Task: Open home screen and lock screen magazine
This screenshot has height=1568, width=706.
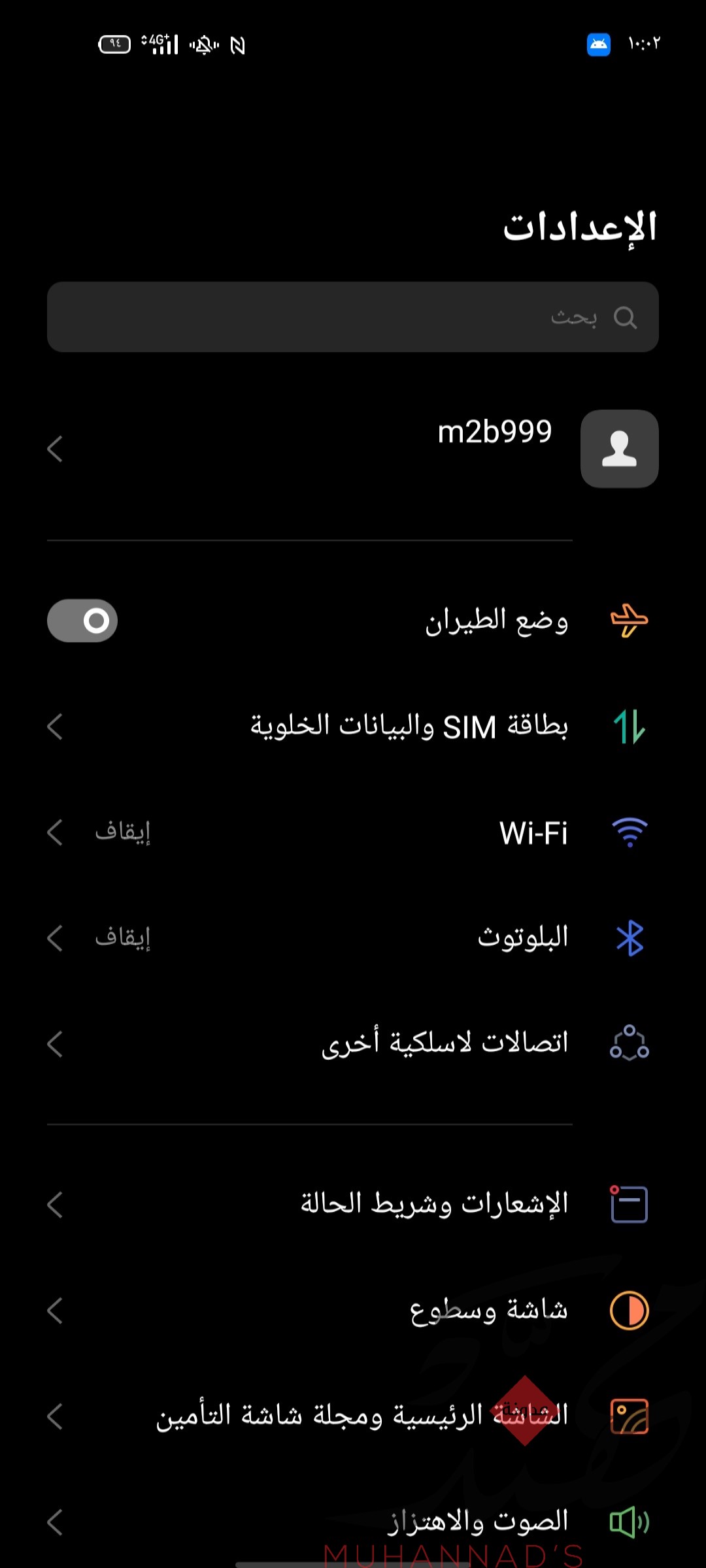Action: (x=353, y=1416)
